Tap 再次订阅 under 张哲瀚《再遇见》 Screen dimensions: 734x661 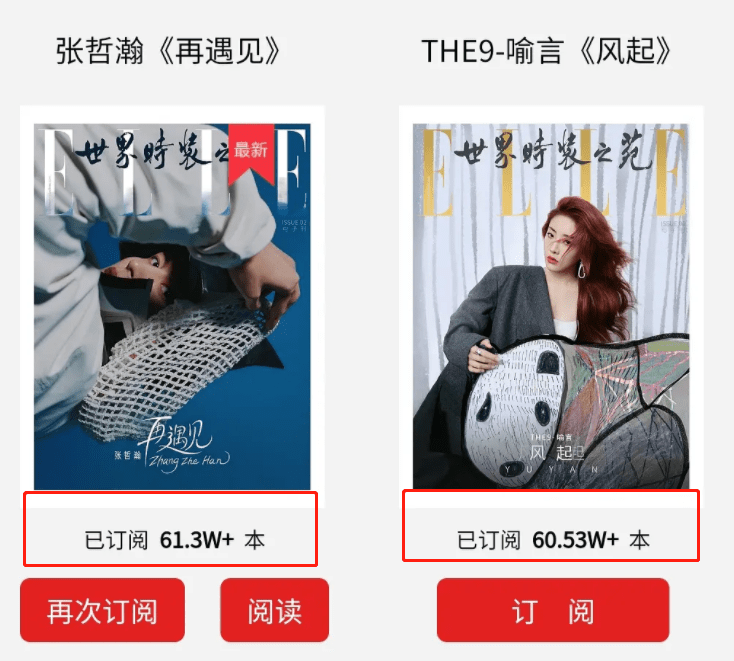[x=102, y=610]
